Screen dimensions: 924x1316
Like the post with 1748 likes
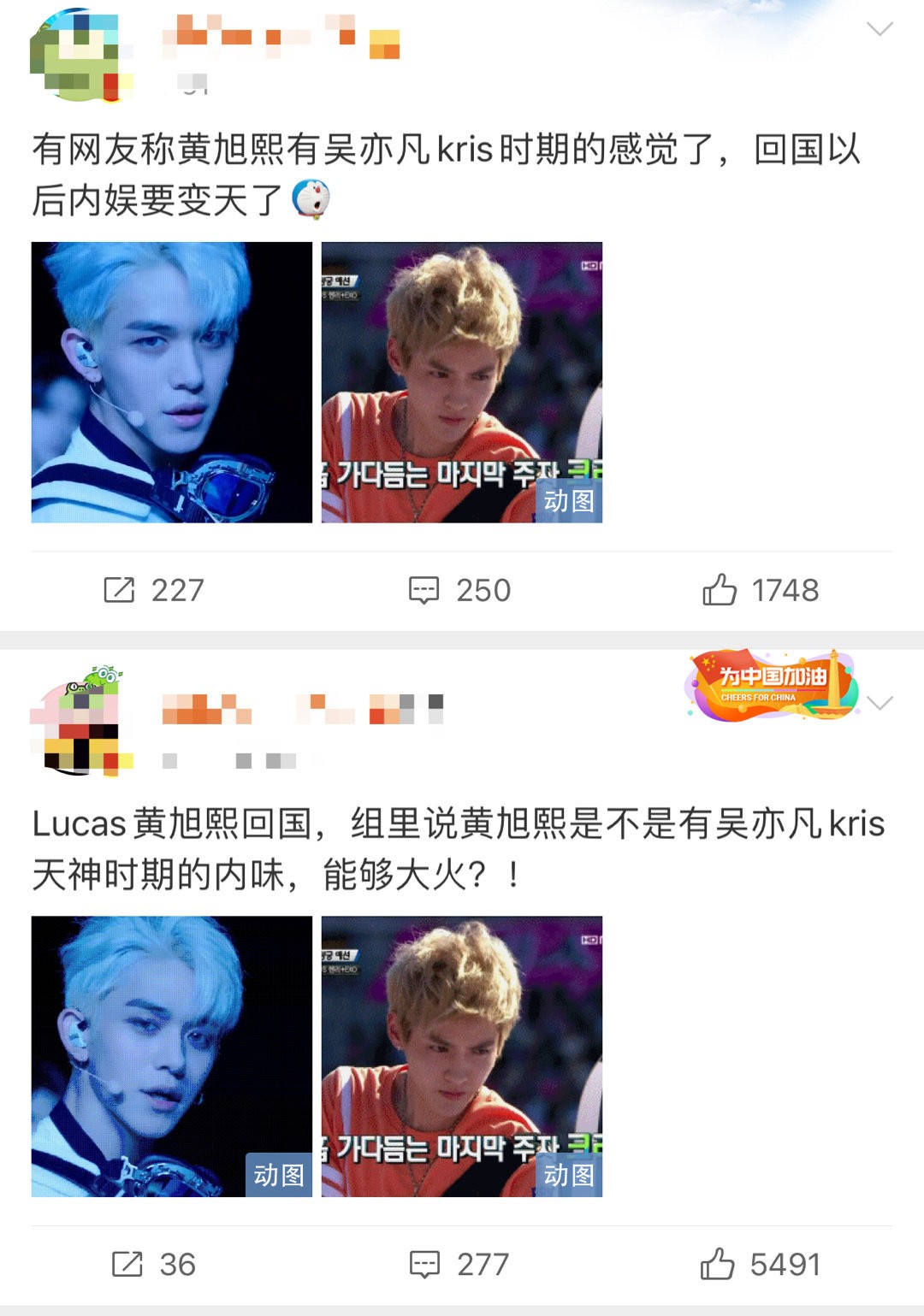coord(761,590)
